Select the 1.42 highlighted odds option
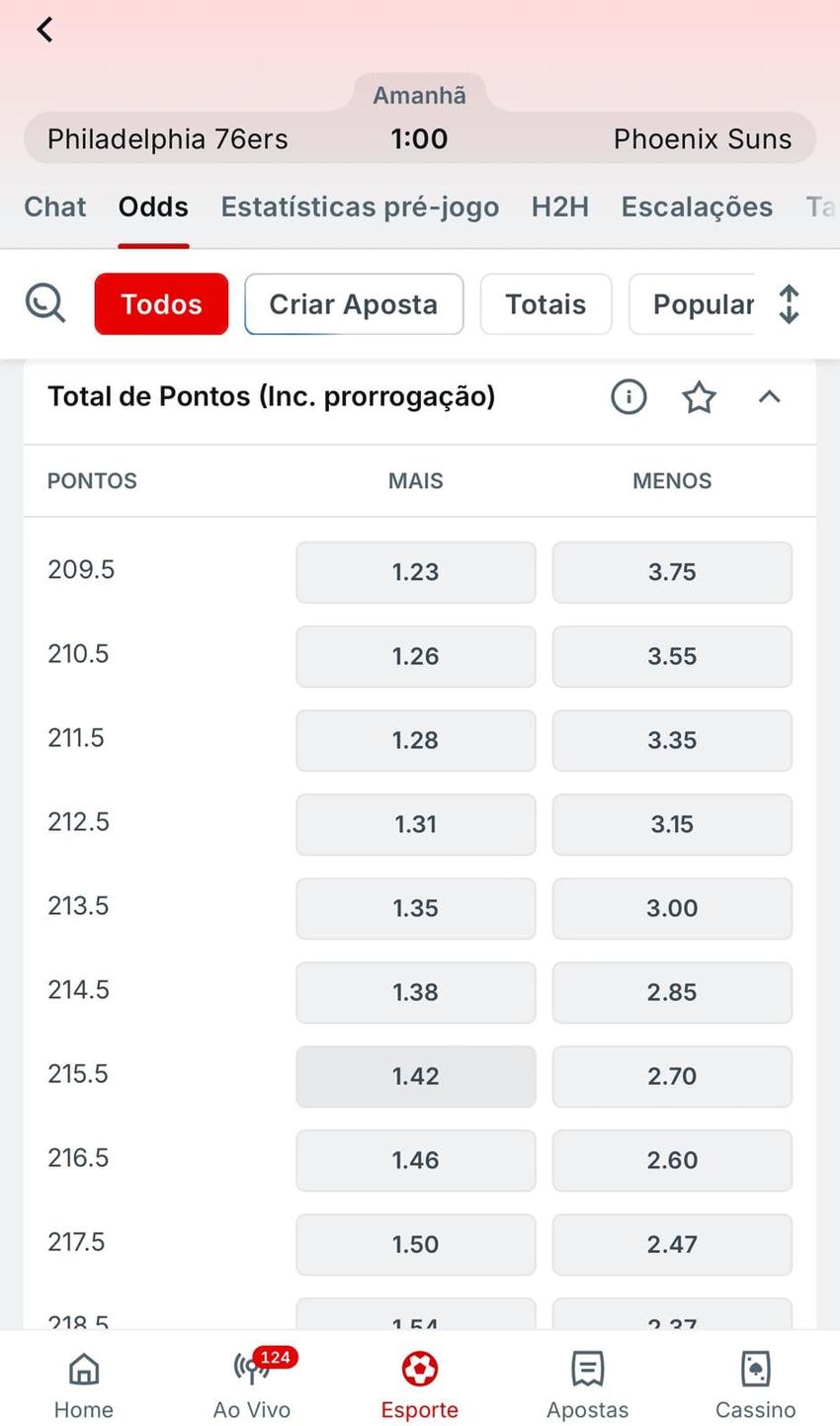The height and width of the screenshot is (1426, 840). tap(415, 1076)
